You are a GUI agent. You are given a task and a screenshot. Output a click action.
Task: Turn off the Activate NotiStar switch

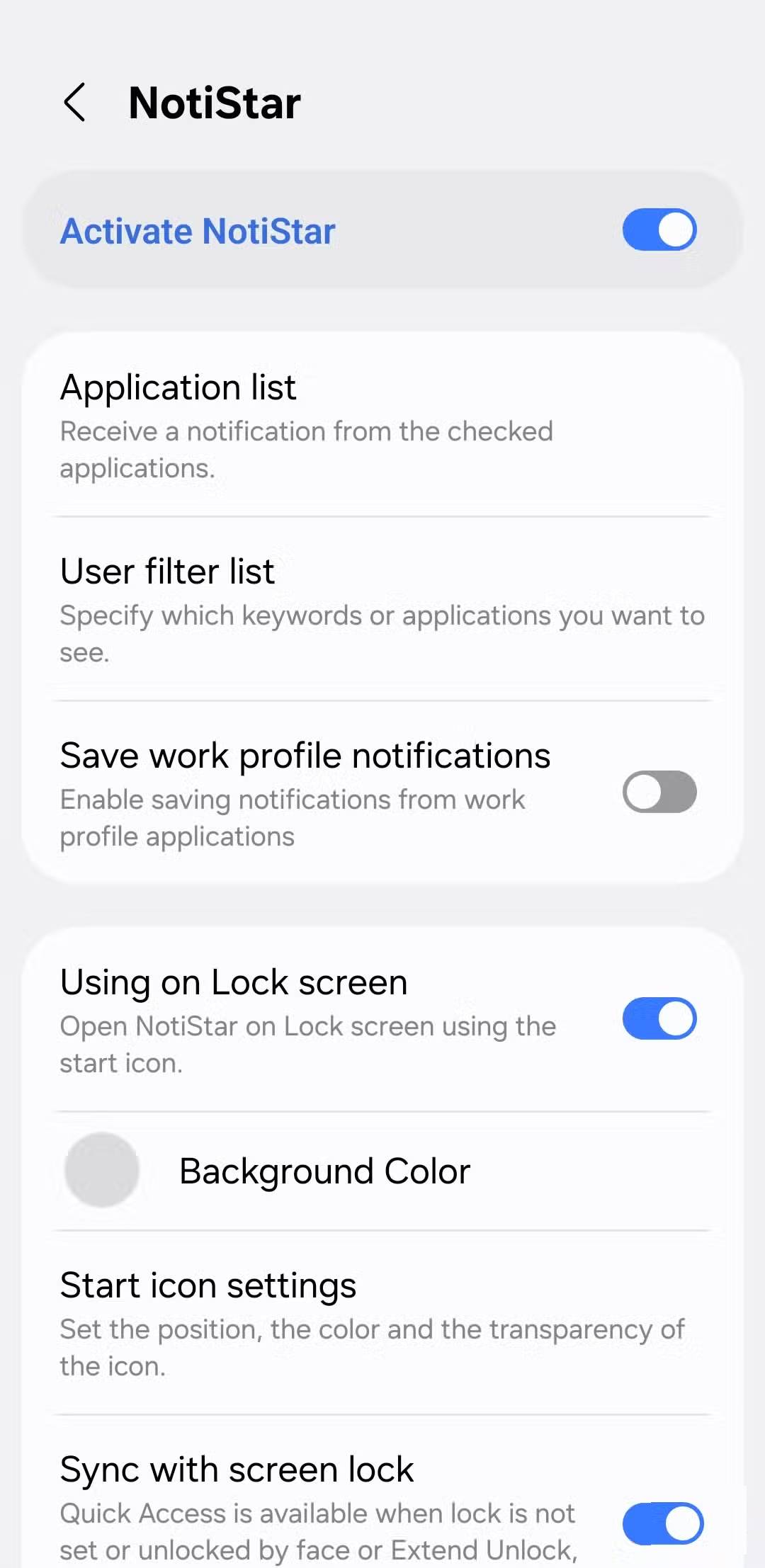point(659,229)
